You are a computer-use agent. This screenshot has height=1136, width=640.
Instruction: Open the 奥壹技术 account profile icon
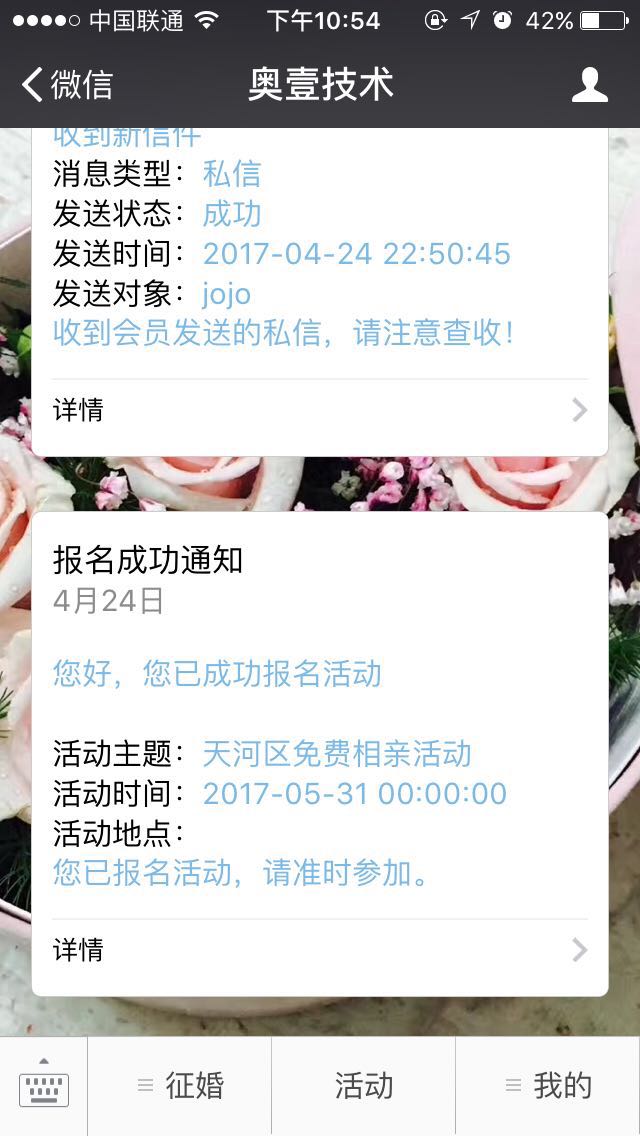[x=589, y=85]
